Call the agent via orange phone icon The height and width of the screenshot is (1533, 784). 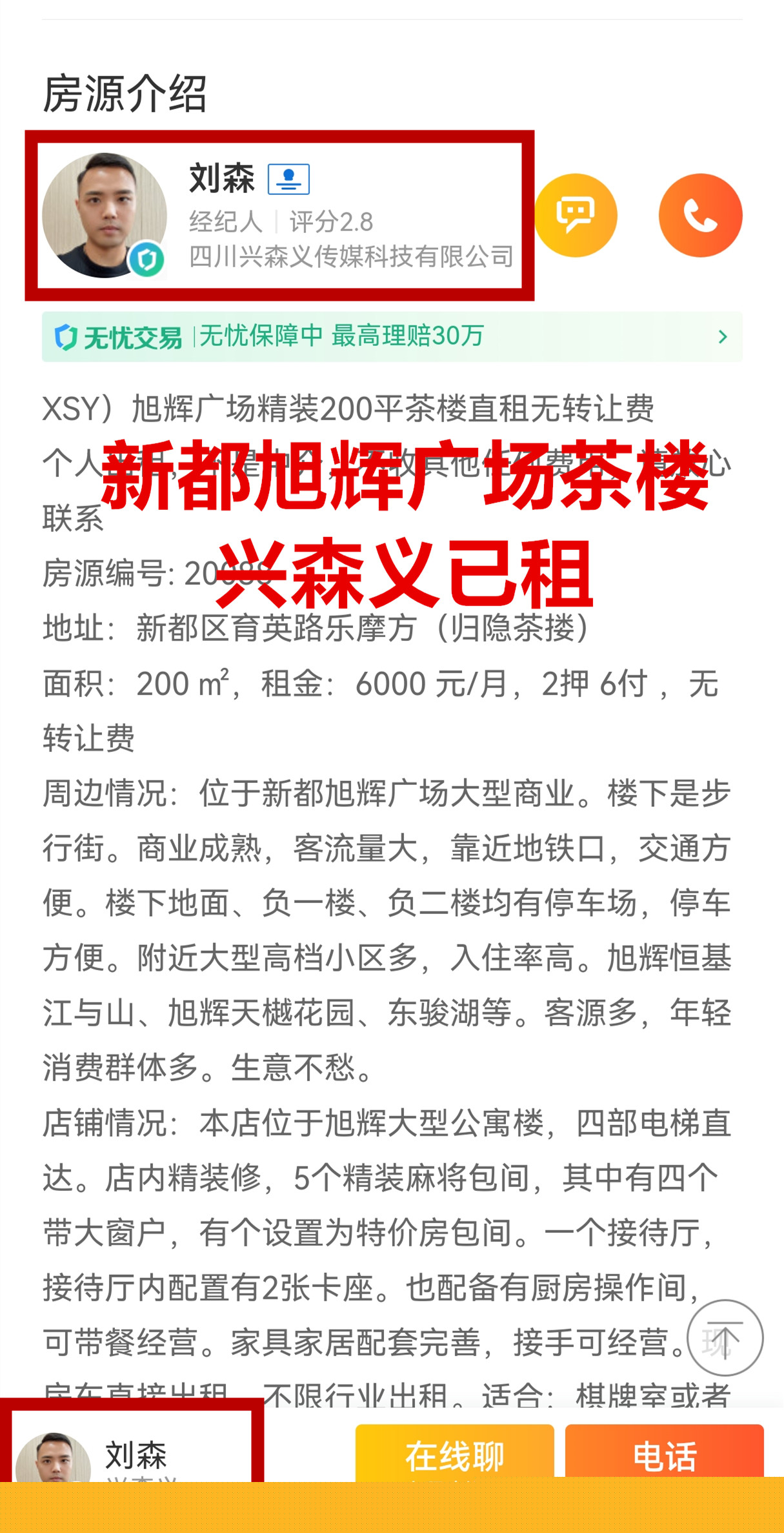pos(700,216)
